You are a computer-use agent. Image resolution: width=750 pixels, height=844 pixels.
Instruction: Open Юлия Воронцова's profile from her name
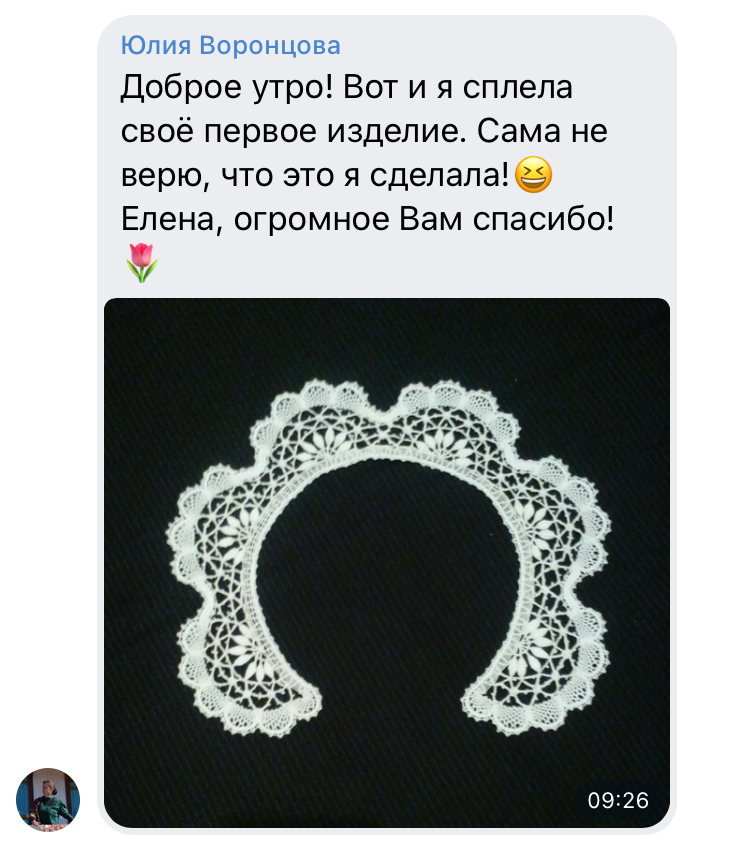(230, 46)
